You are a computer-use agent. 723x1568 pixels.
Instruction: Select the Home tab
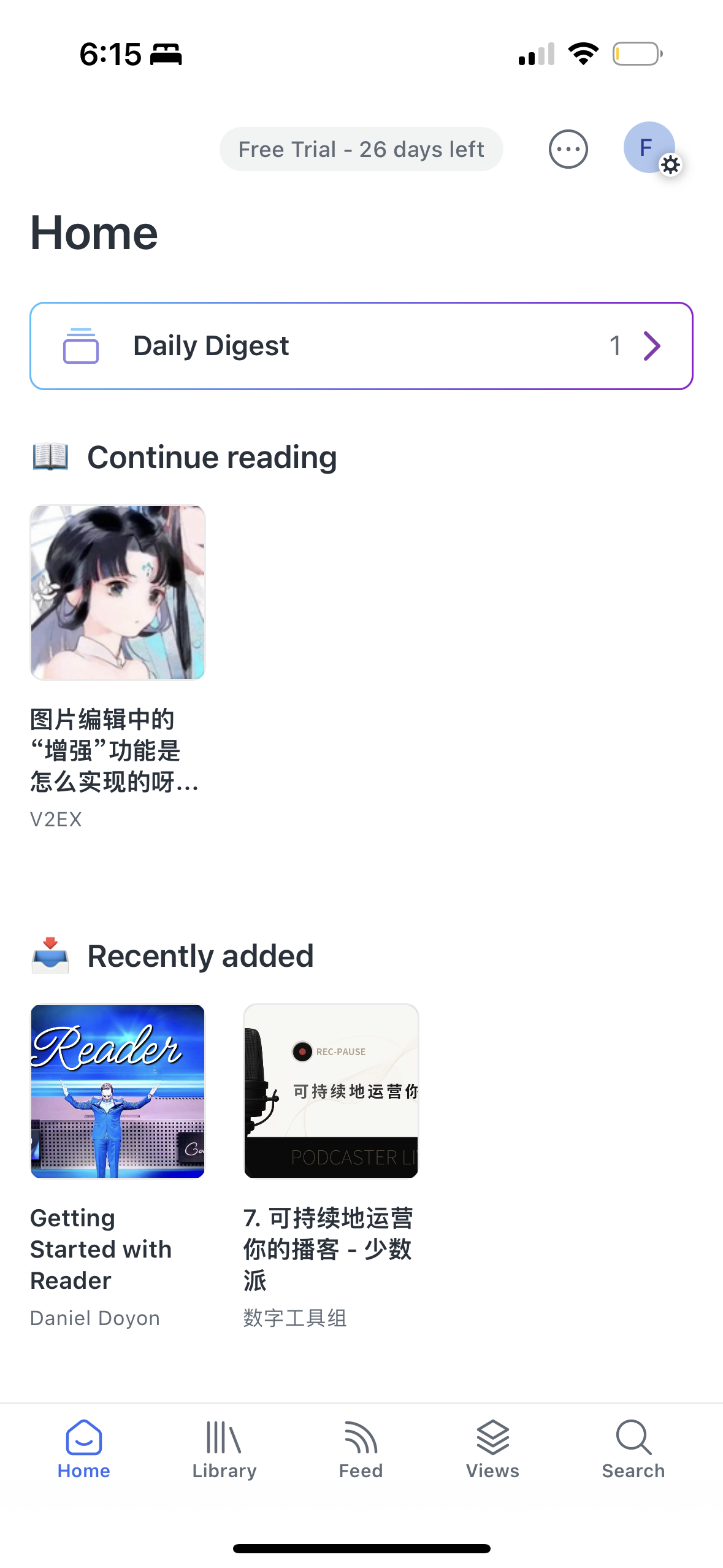click(x=84, y=1449)
